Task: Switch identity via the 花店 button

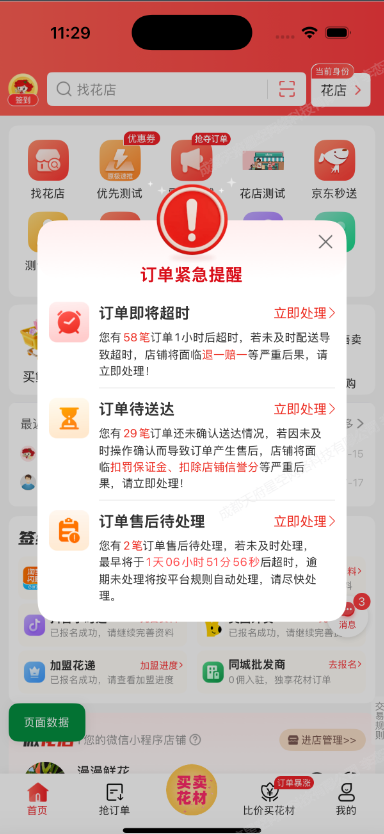Action: (x=340, y=90)
